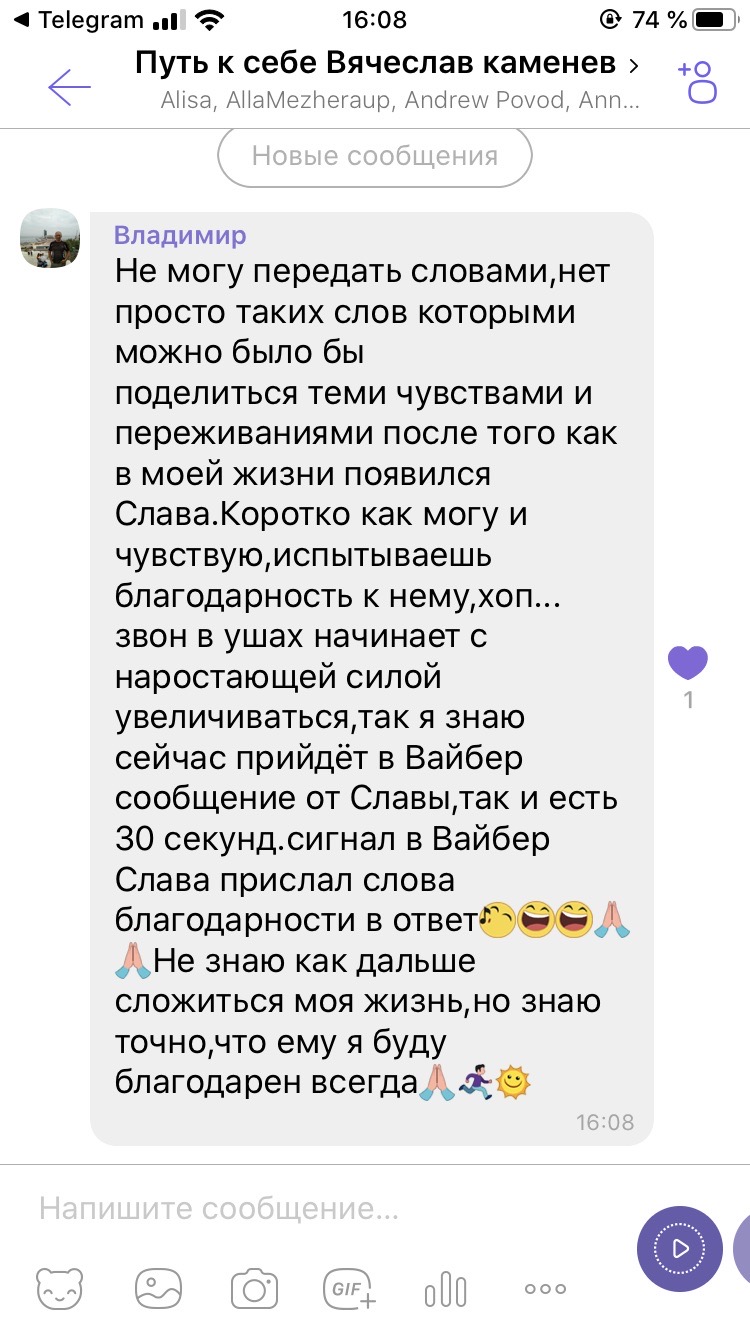Create a poll in the chat
This screenshot has width=750, height=1334.
446,1288
